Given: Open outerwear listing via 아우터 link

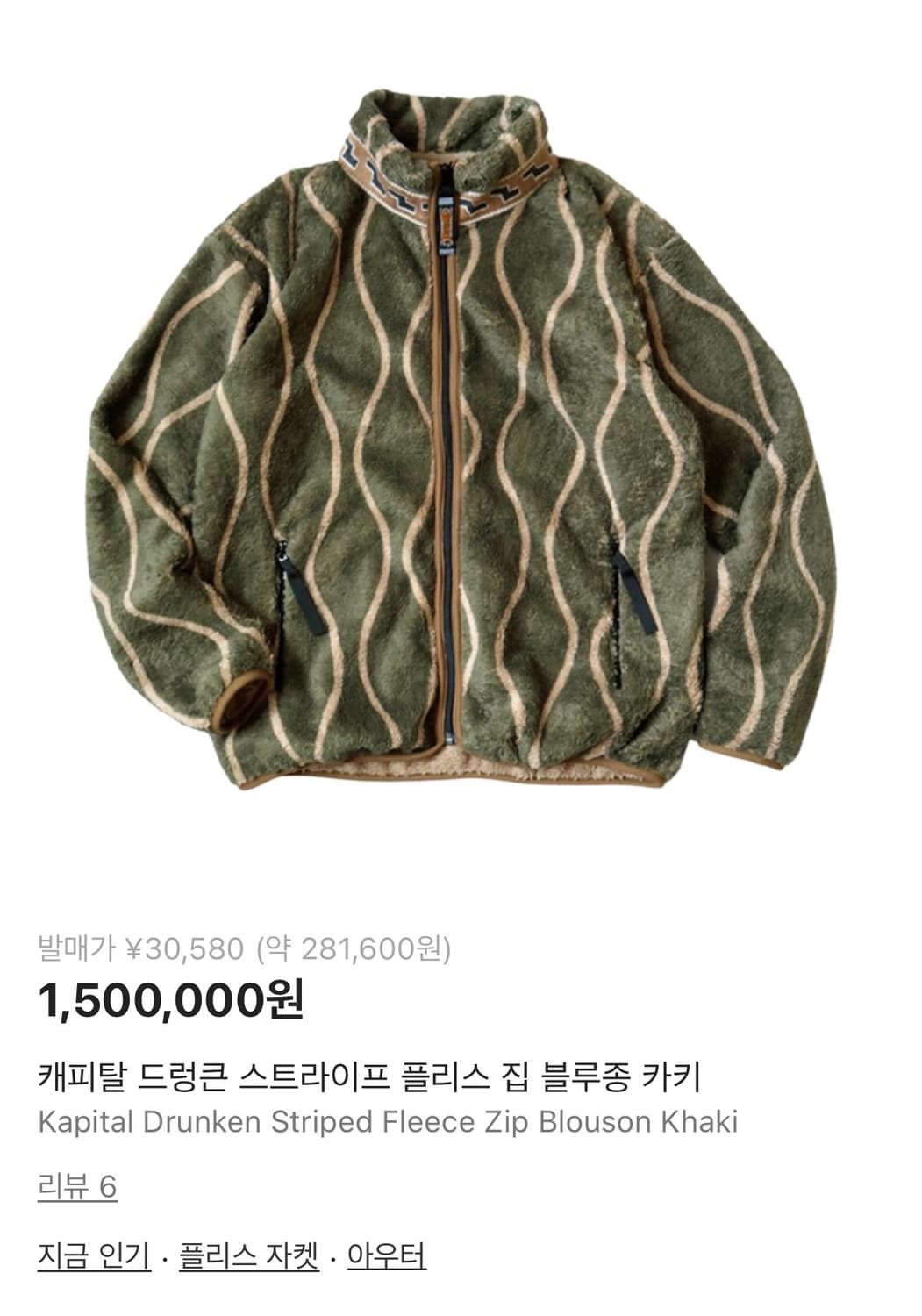Looking at the screenshot, I should pos(386,1255).
